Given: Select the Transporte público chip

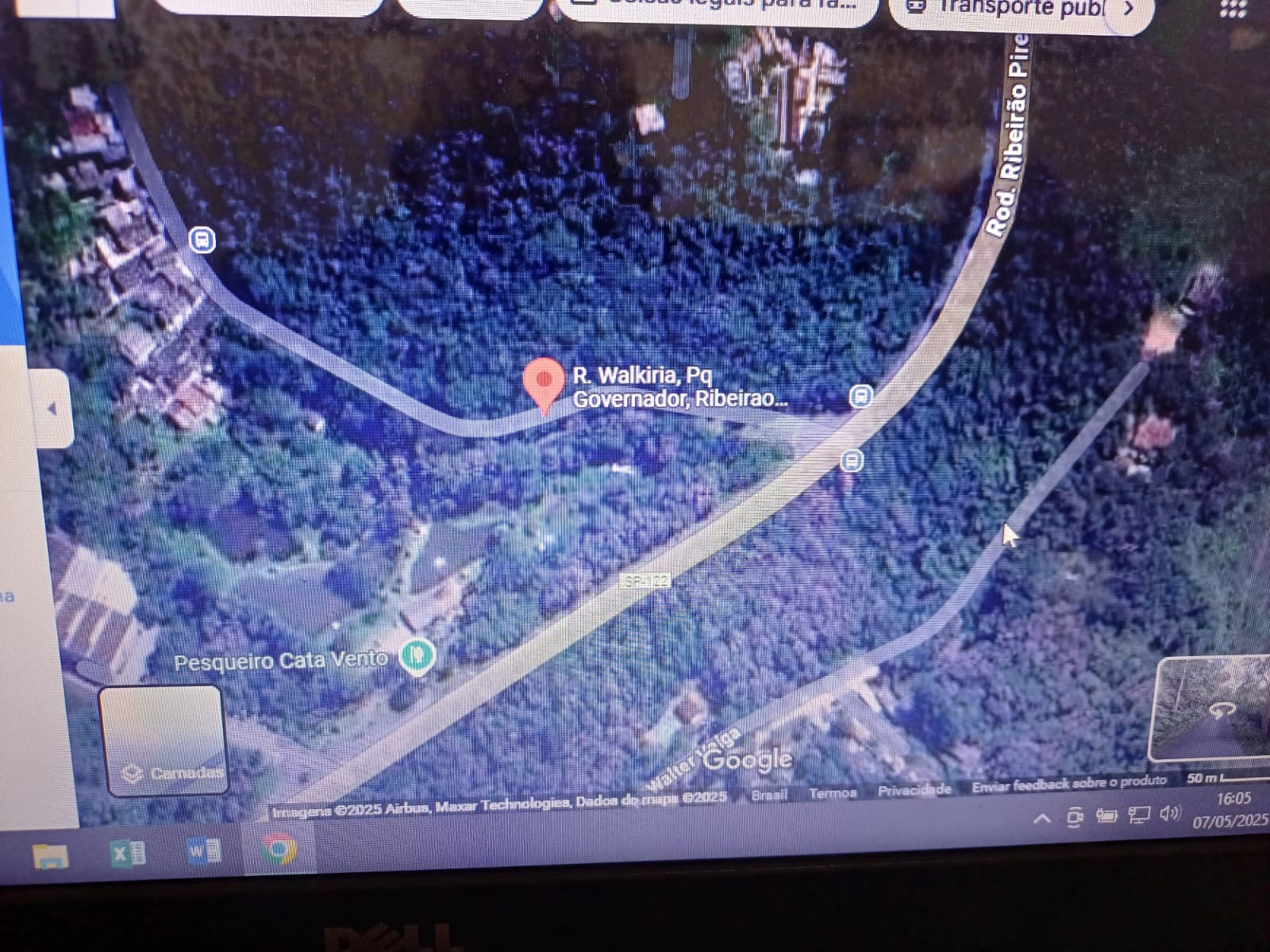Looking at the screenshot, I should tap(1008, 10).
